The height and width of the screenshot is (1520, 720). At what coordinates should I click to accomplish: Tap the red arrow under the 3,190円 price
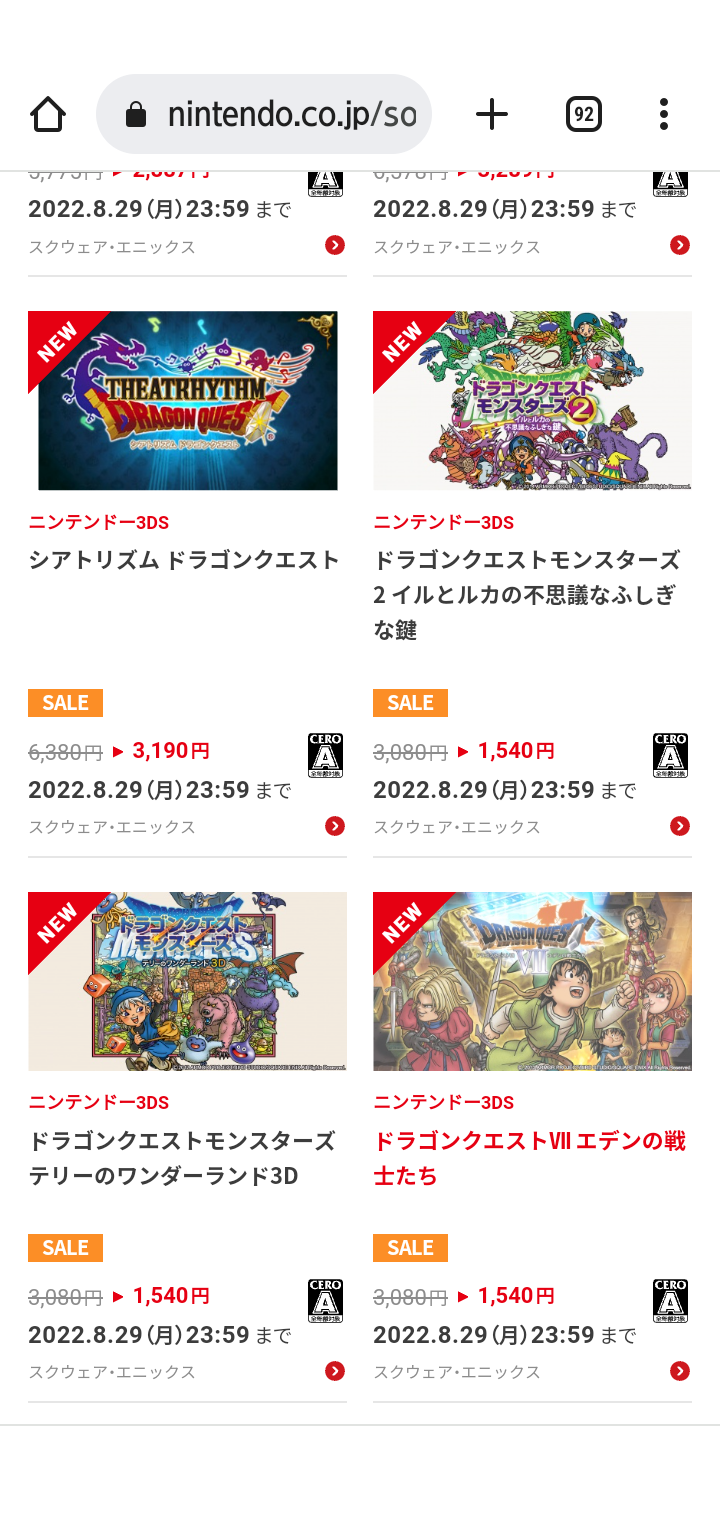coord(335,826)
